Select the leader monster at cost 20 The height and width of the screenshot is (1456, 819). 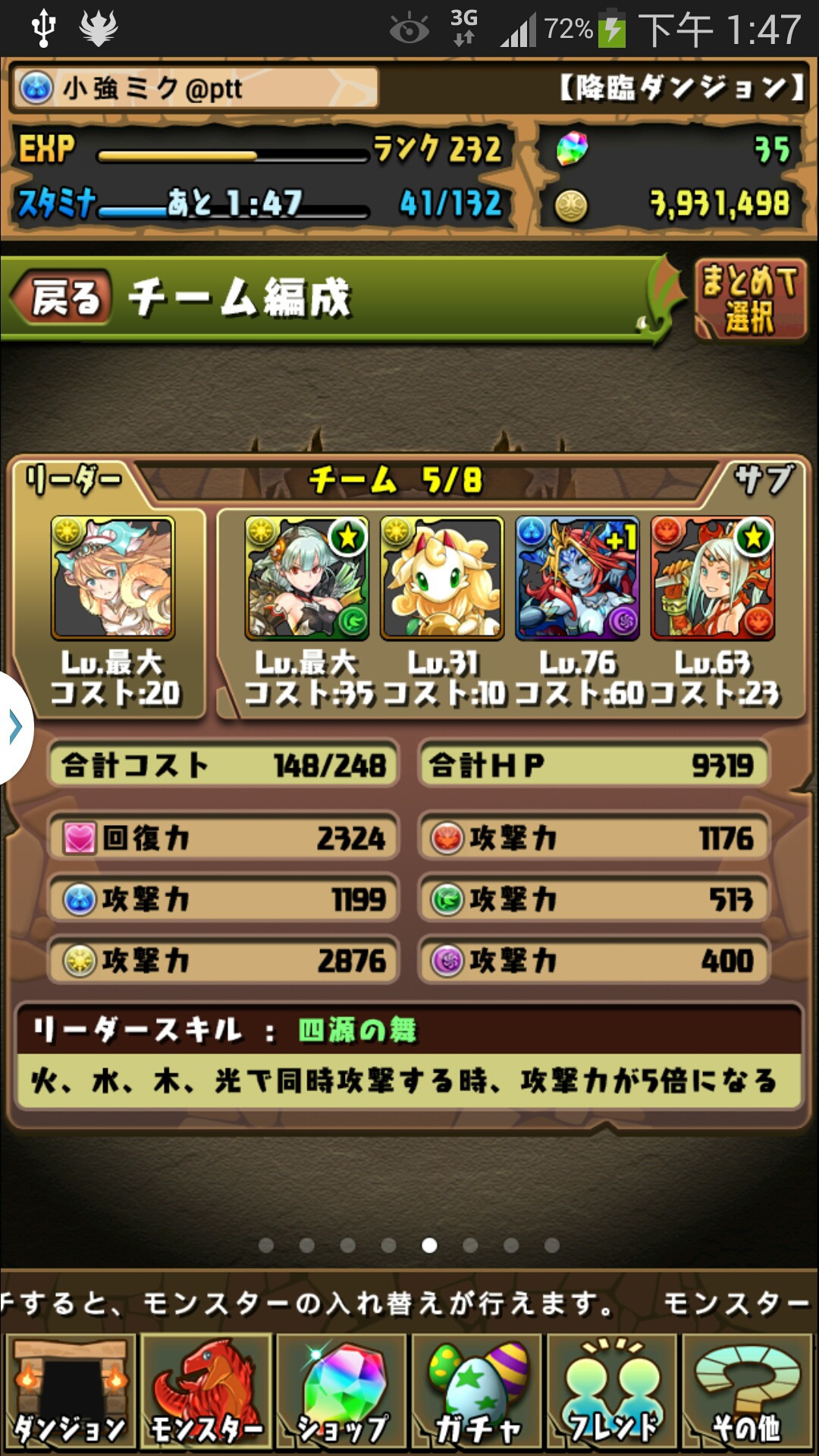point(112,579)
